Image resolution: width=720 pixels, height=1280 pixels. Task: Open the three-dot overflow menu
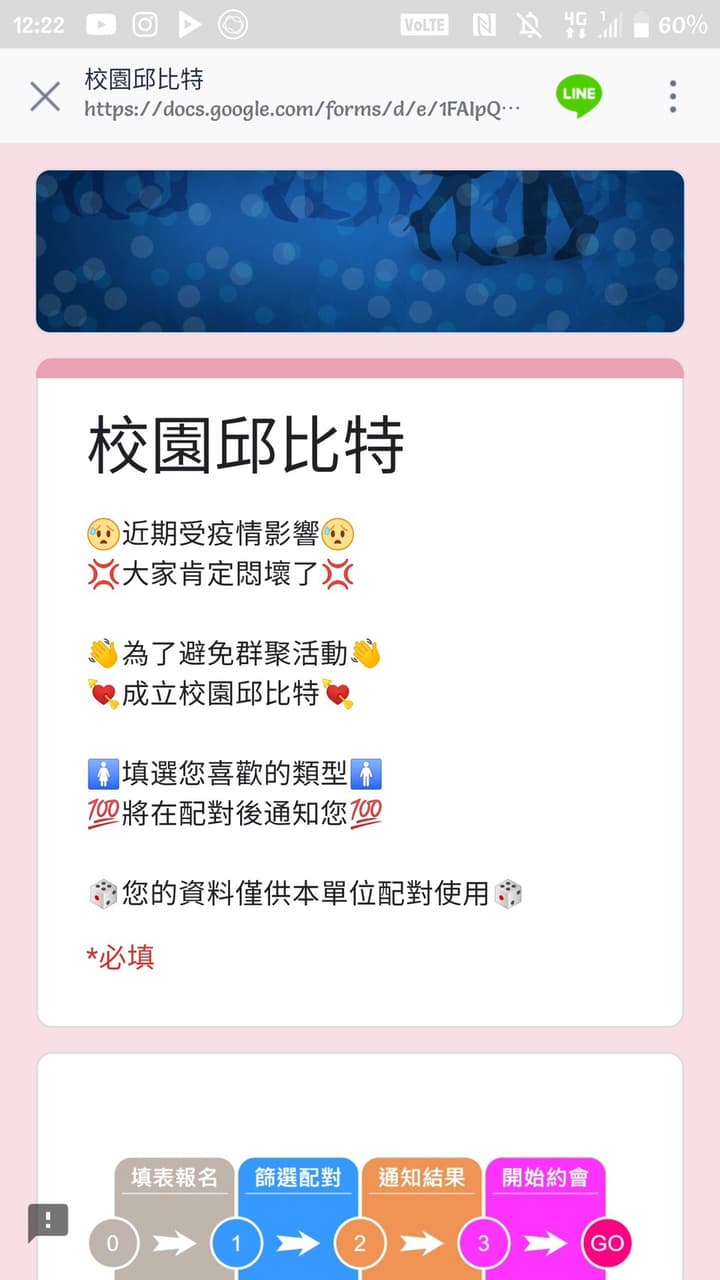click(x=673, y=96)
